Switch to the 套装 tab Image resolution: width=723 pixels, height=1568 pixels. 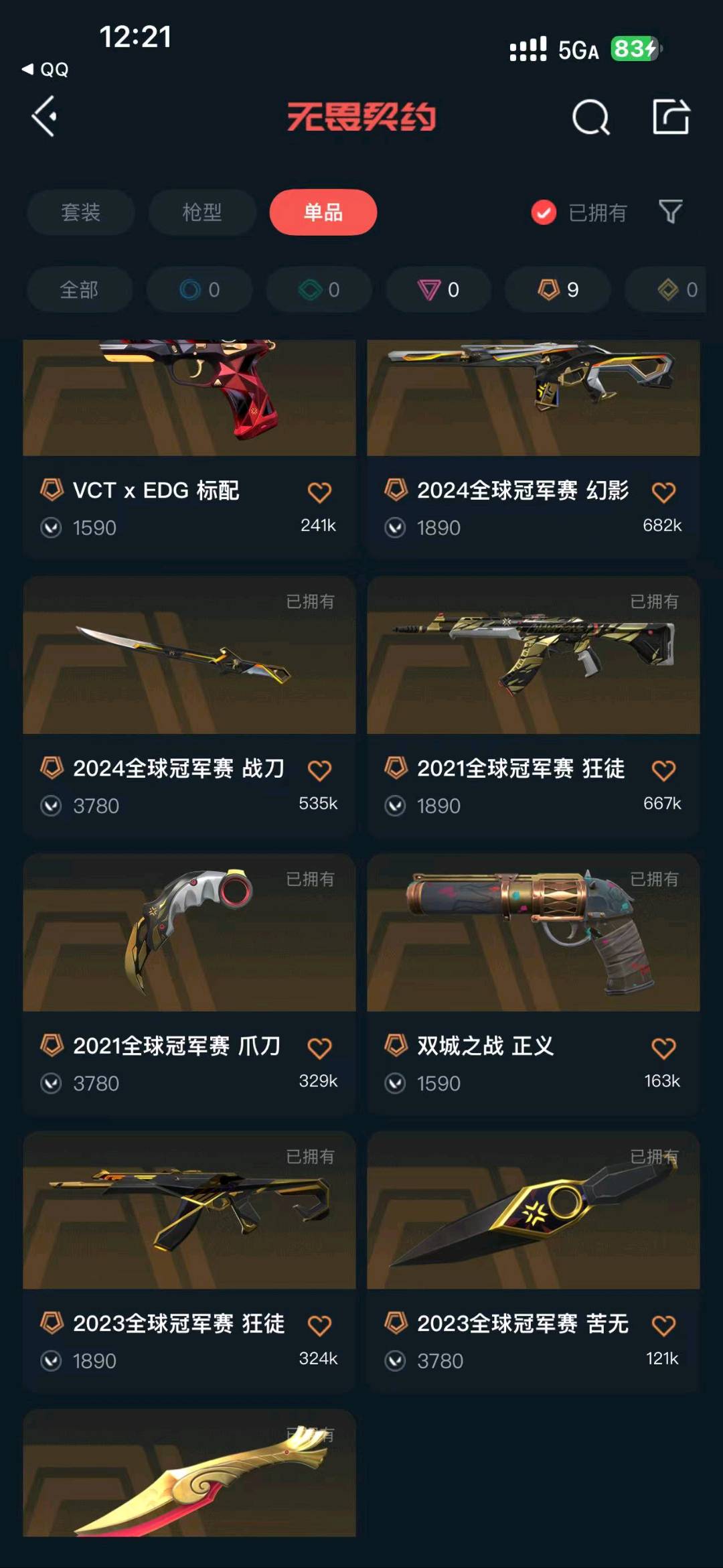click(80, 212)
